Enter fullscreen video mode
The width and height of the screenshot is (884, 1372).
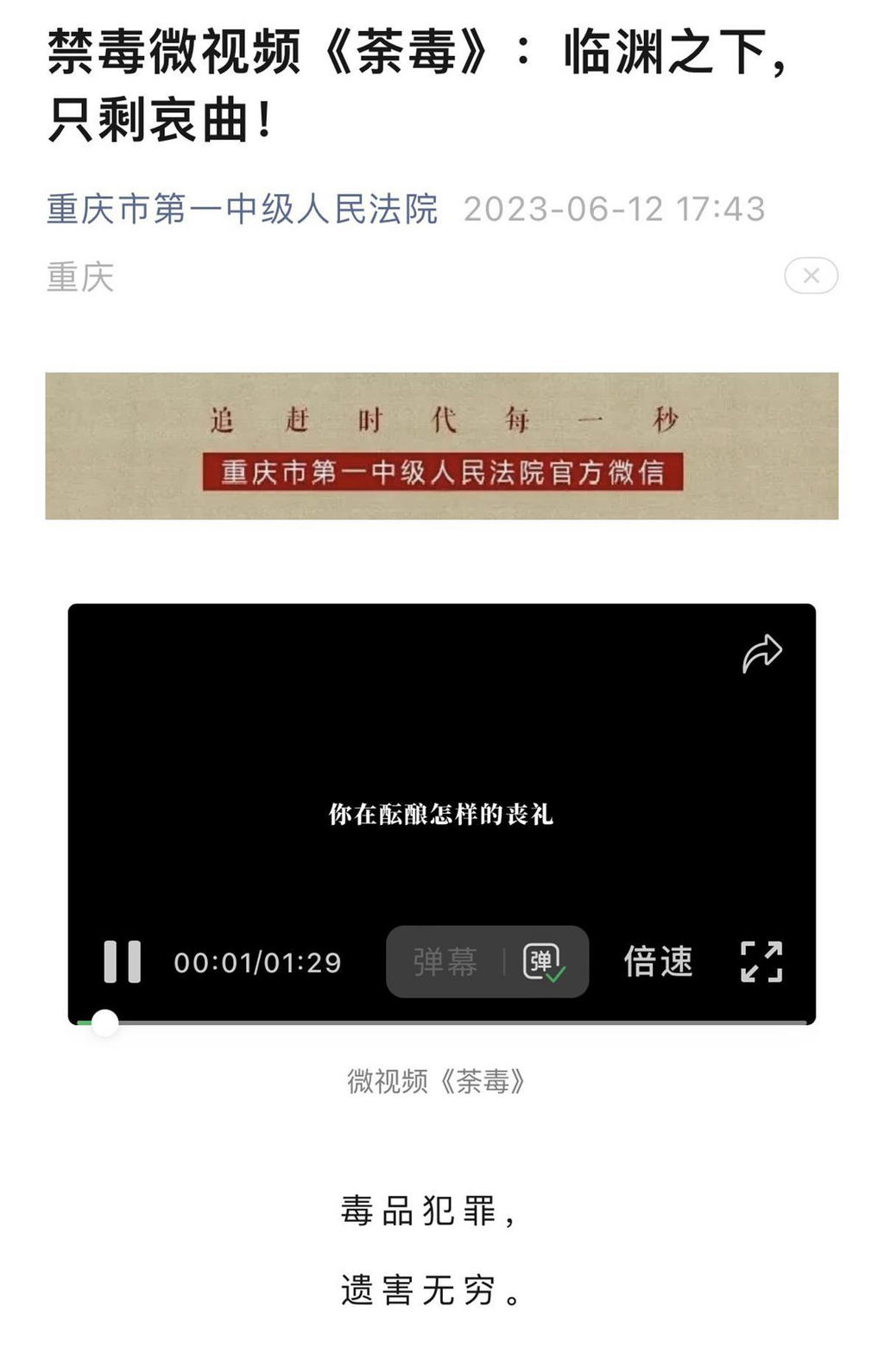pos(761,961)
